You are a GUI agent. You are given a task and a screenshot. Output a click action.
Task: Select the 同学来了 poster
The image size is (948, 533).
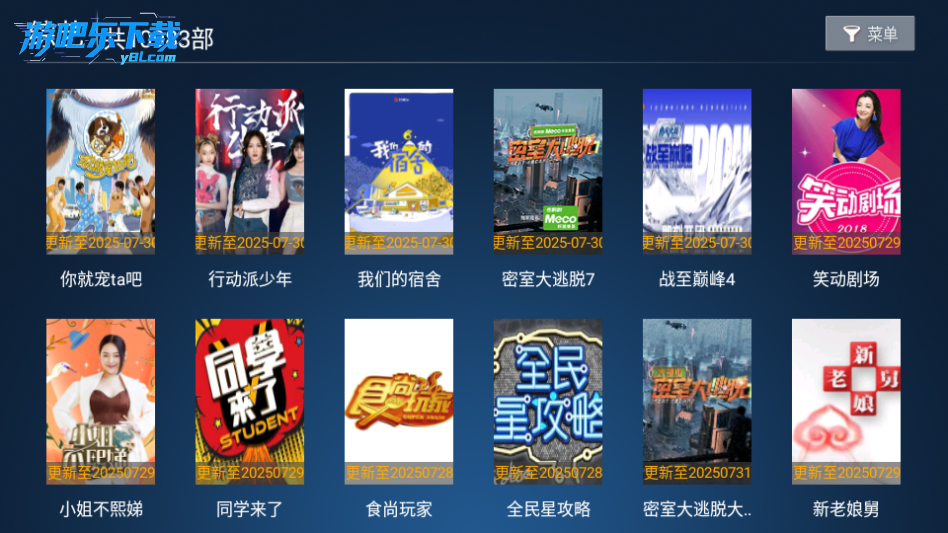pyautogui.click(x=249, y=402)
